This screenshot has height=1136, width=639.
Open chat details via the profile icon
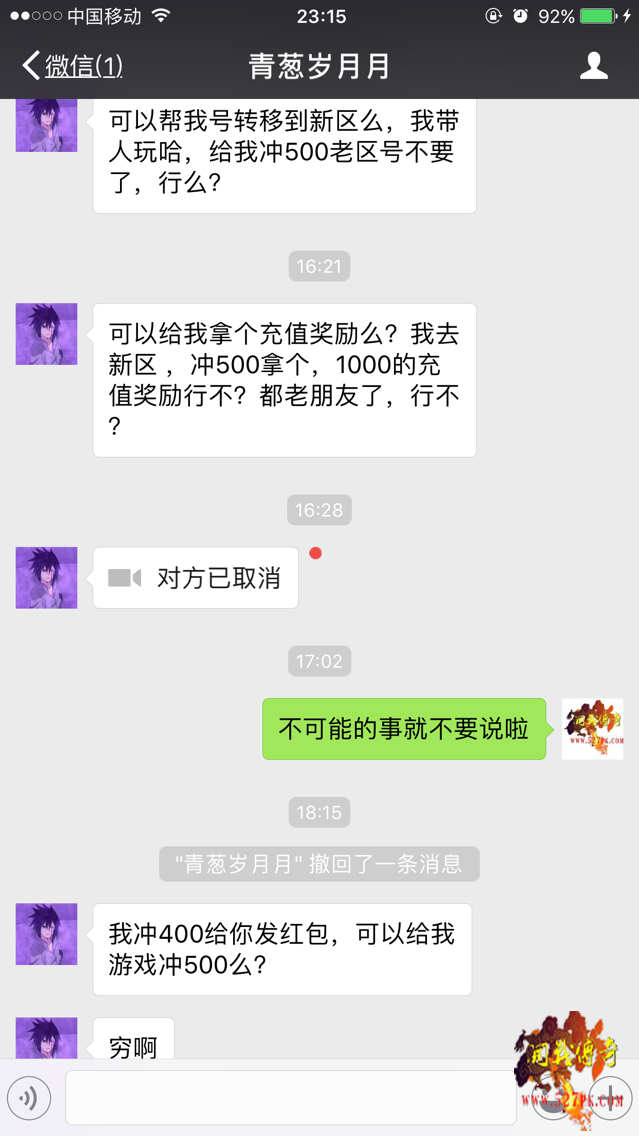tap(594, 66)
